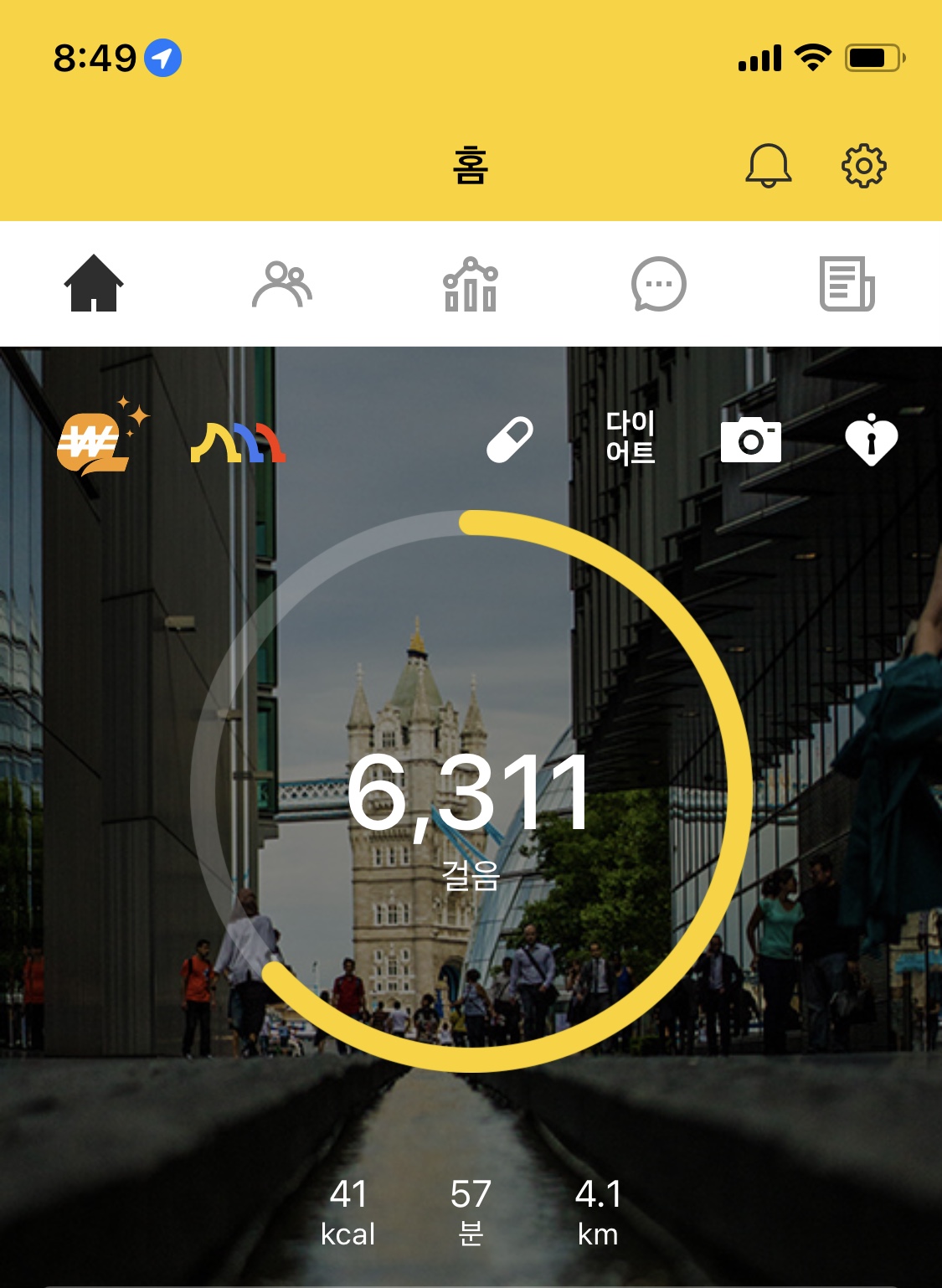Switch to the friends tab
The height and width of the screenshot is (1288, 942).
(x=282, y=284)
